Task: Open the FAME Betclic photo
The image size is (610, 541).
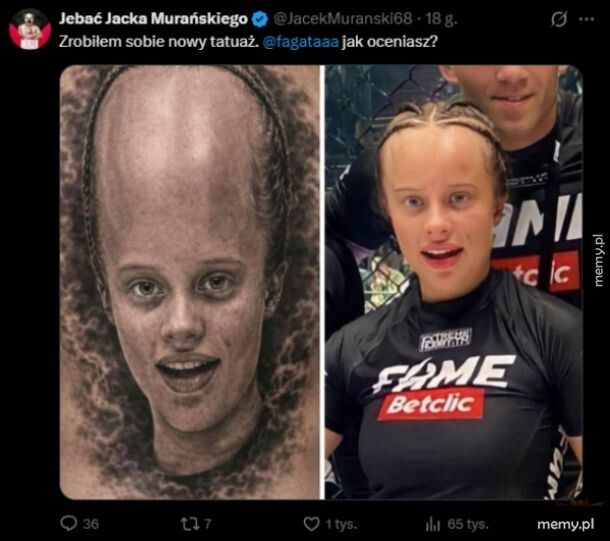Action: tap(452, 282)
